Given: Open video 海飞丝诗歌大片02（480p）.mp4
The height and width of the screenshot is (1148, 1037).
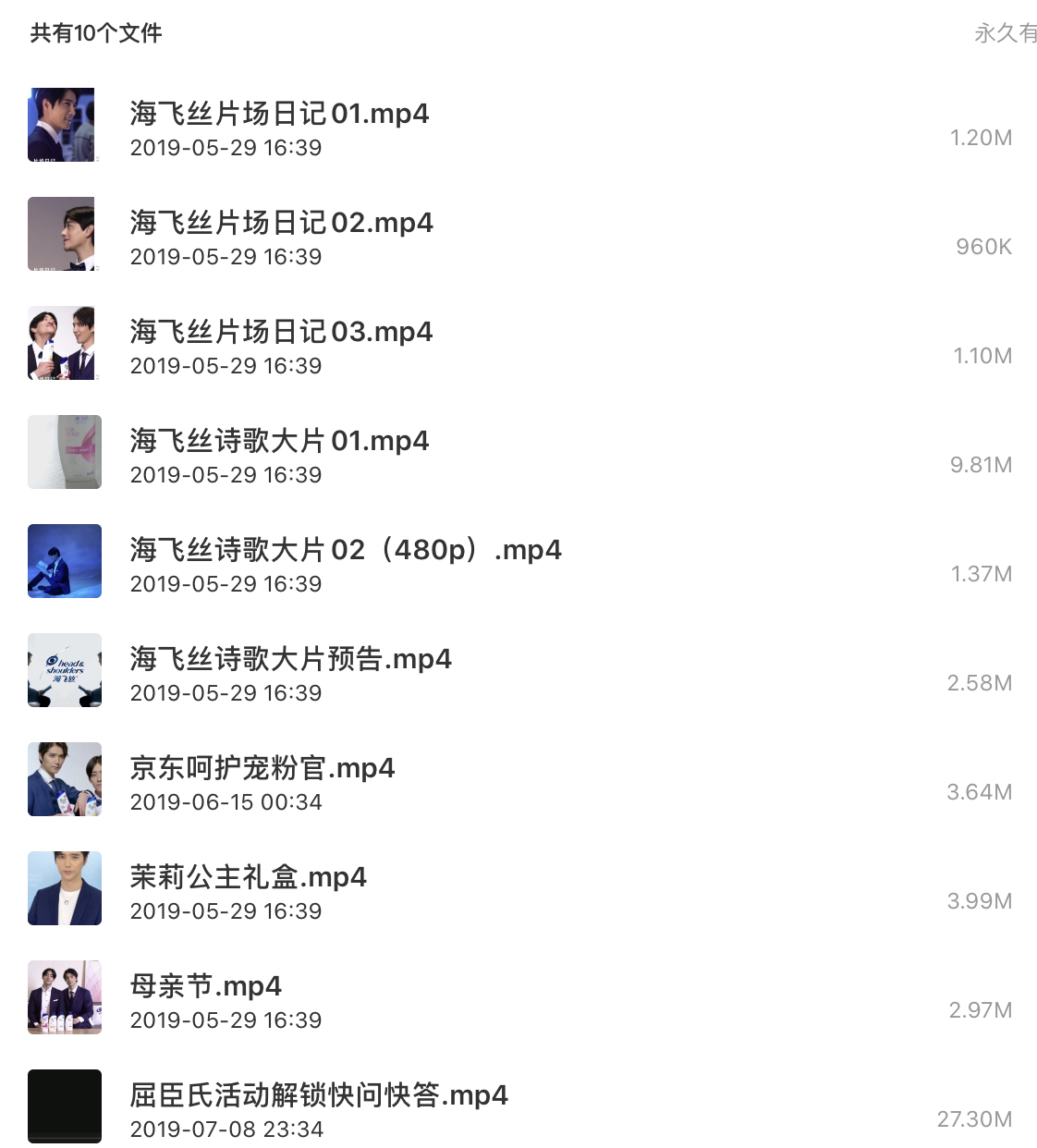Looking at the screenshot, I should coord(345,551).
